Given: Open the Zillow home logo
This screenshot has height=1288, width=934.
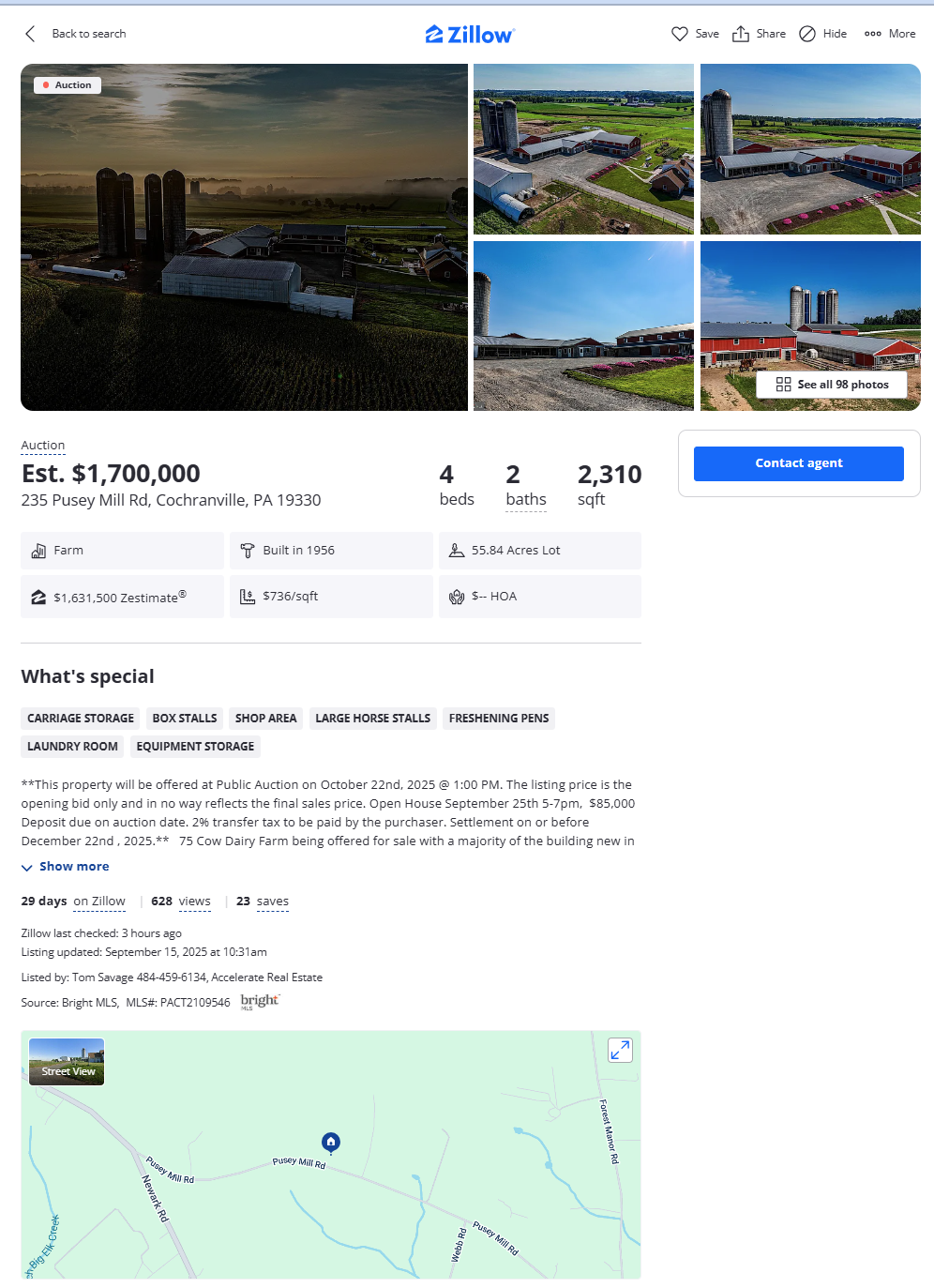Looking at the screenshot, I should (x=470, y=35).
